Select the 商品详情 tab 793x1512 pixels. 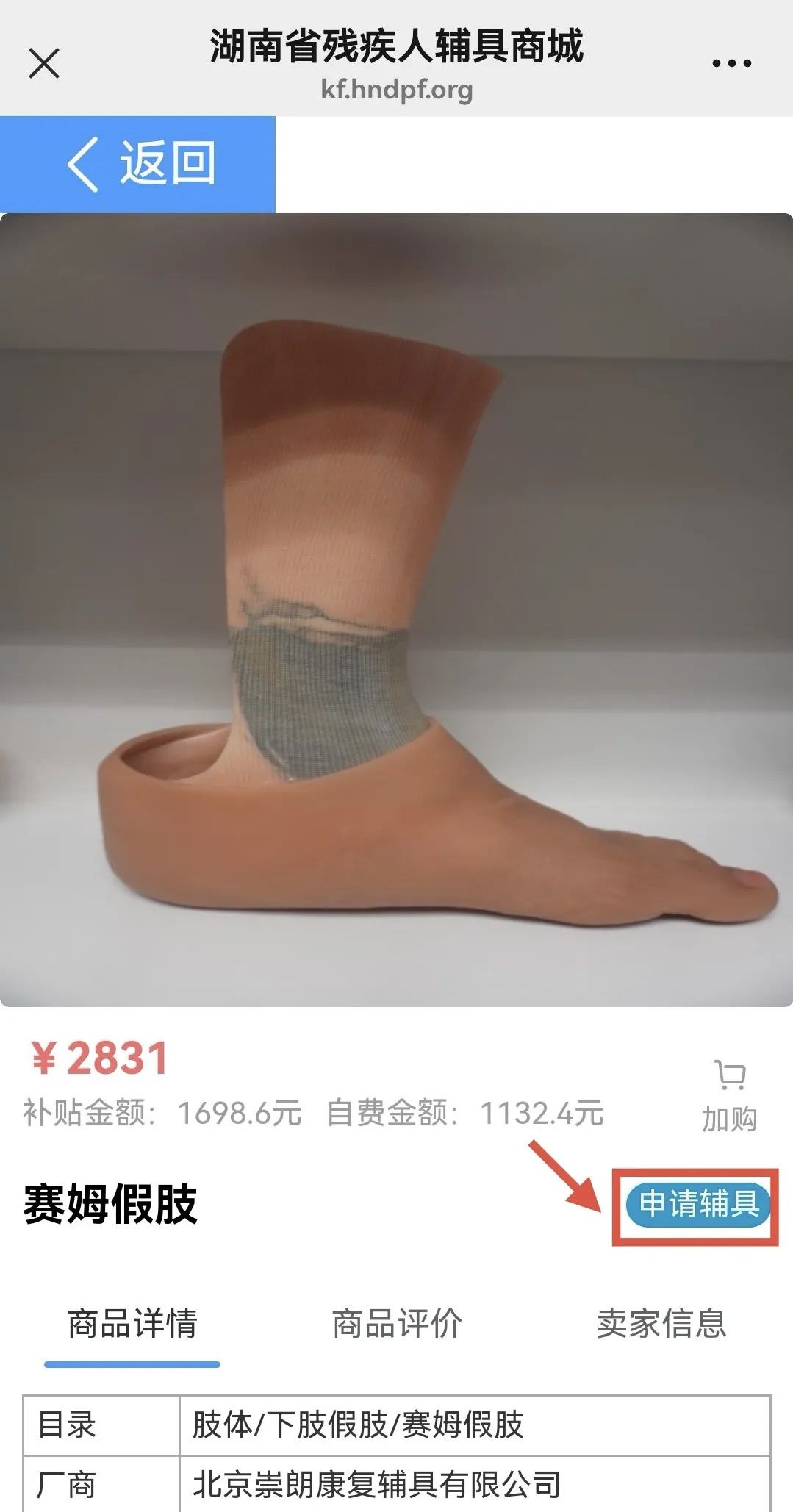132,1323
